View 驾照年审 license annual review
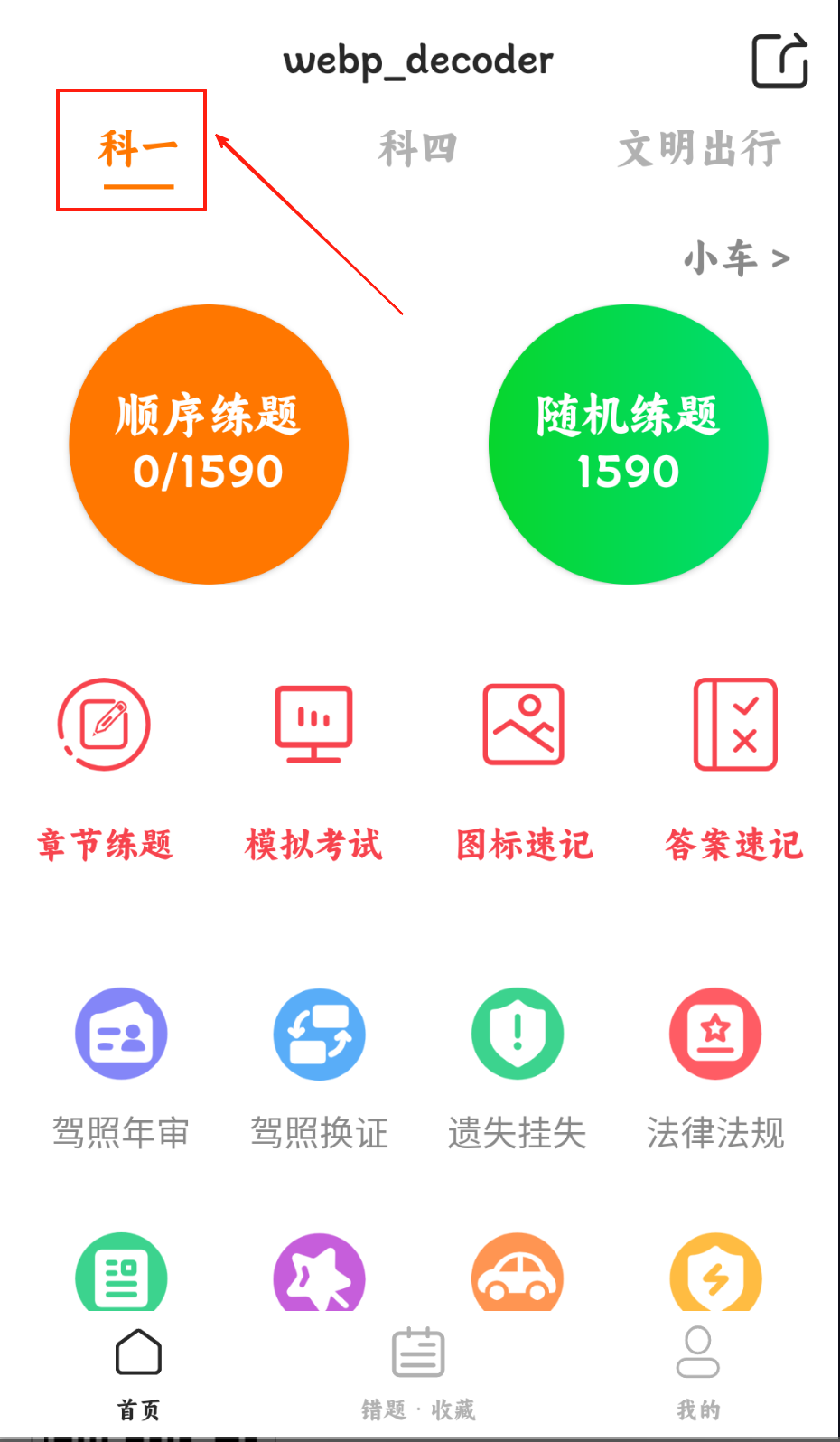The height and width of the screenshot is (1442, 840). click(121, 1068)
